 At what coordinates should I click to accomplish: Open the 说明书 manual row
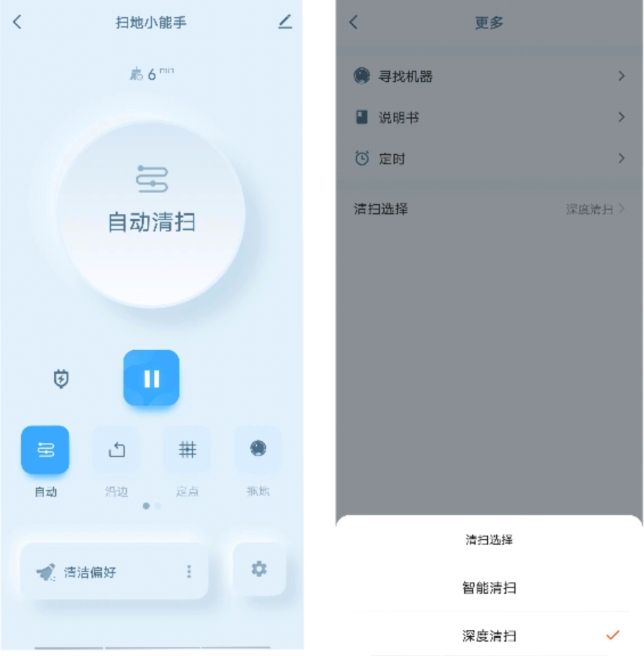click(489, 117)
